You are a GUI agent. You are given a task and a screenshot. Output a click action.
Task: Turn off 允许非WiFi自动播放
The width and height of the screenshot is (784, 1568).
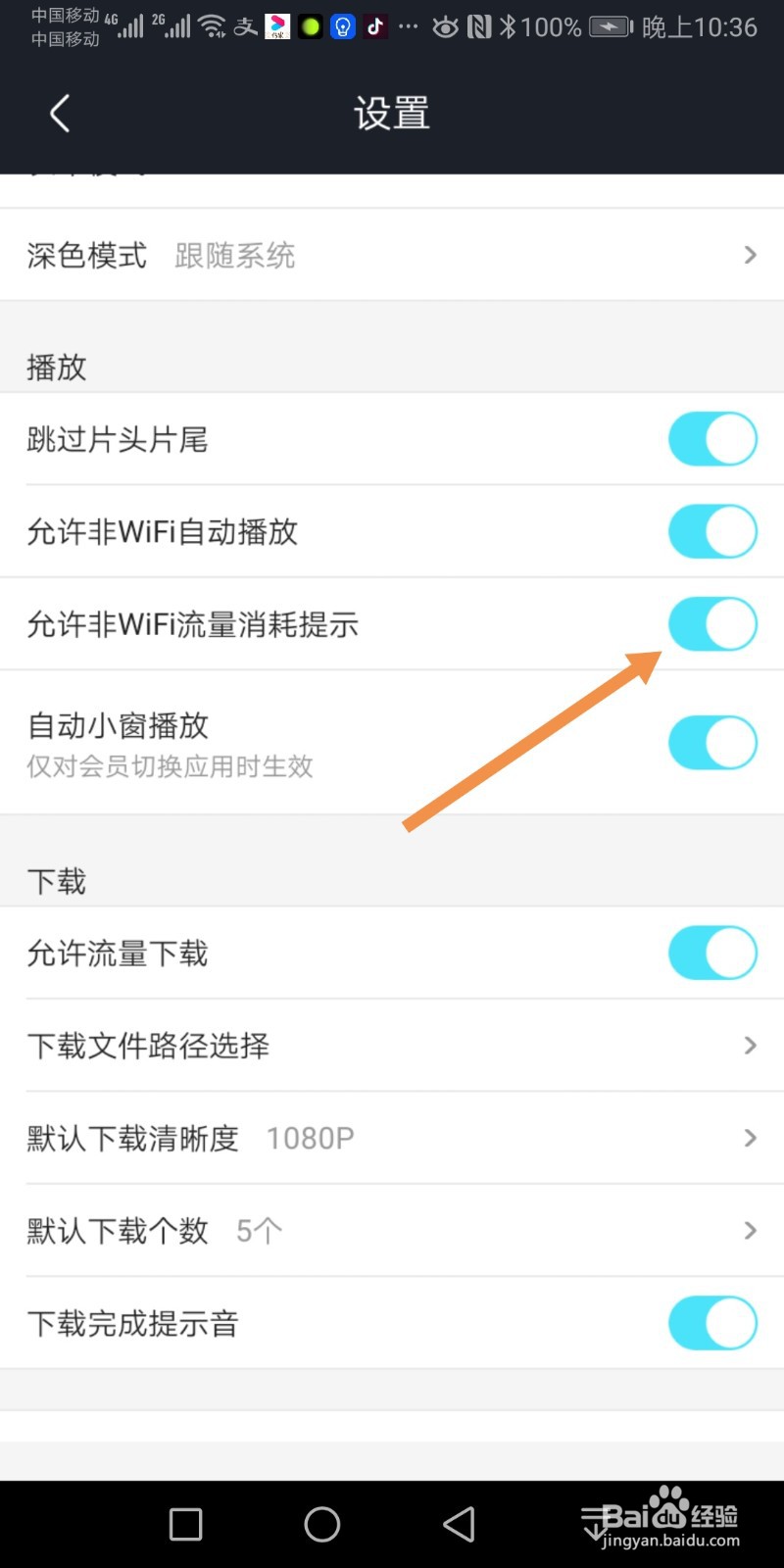[x=712, y=531]
